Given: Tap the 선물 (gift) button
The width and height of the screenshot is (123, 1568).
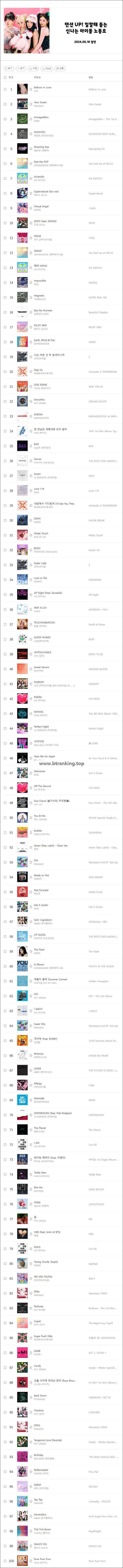Looking at the screenshot, I should (x=60, y=68).
